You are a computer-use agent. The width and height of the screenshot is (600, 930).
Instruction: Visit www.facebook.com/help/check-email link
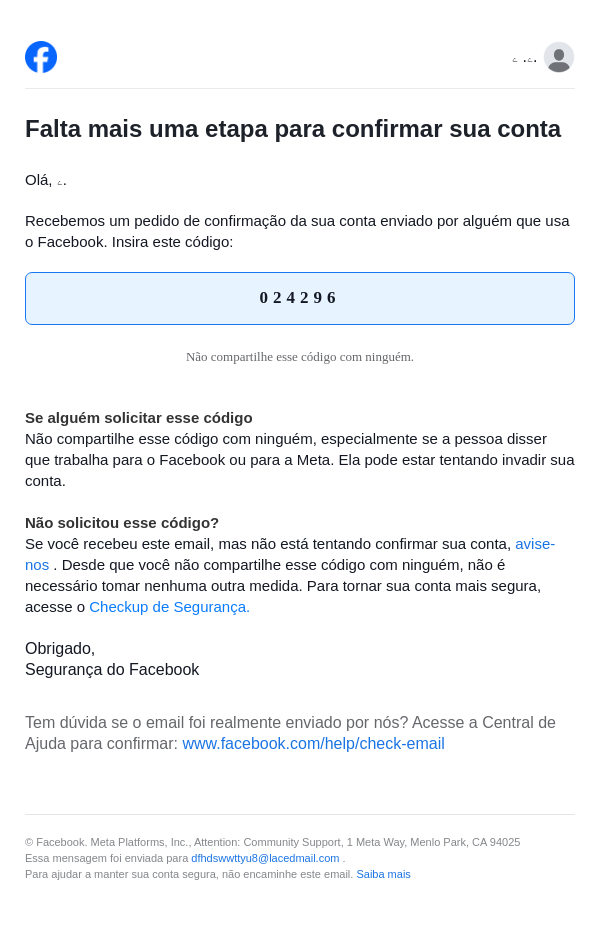313,744
